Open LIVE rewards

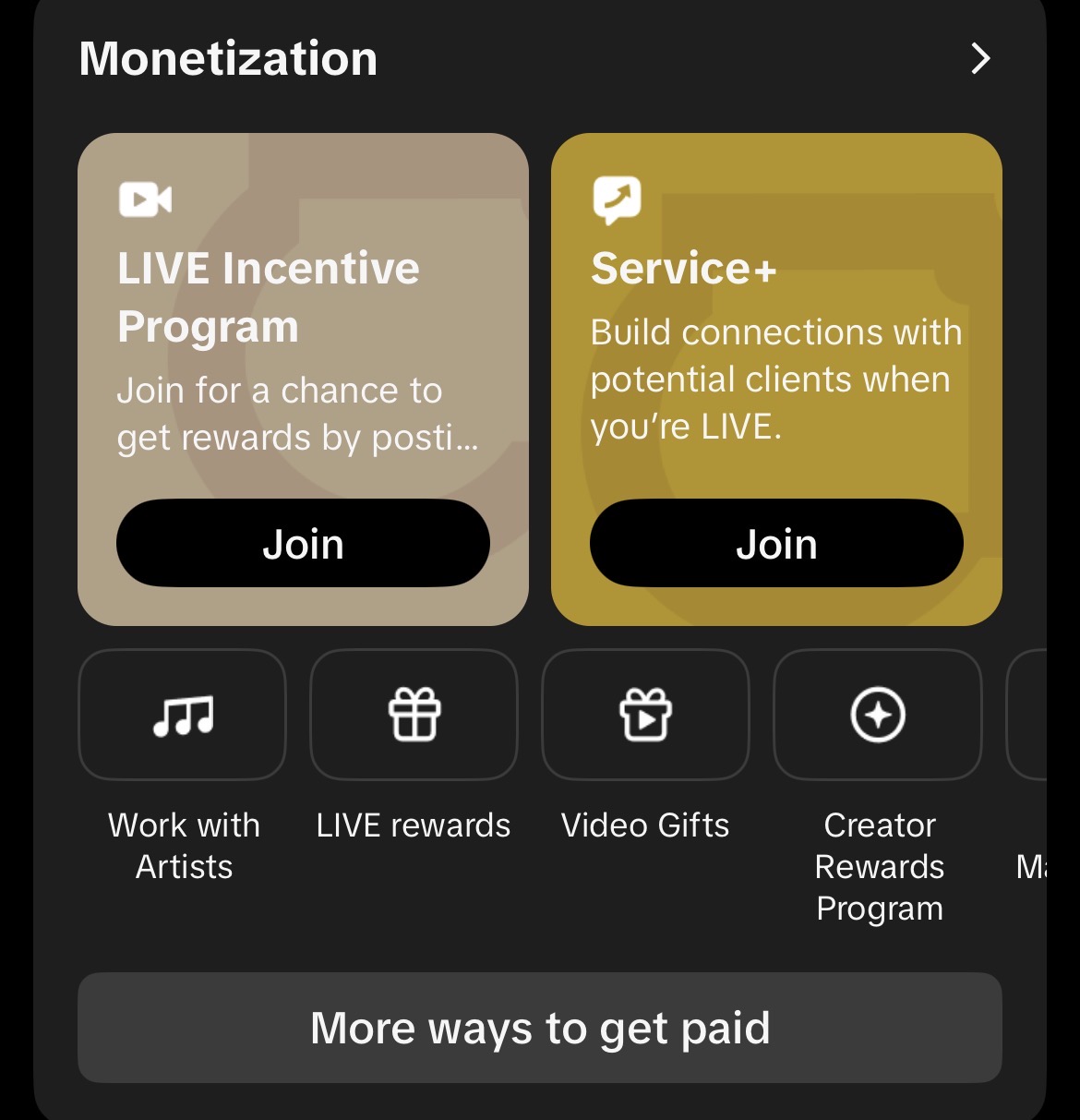tap(414, 715)
